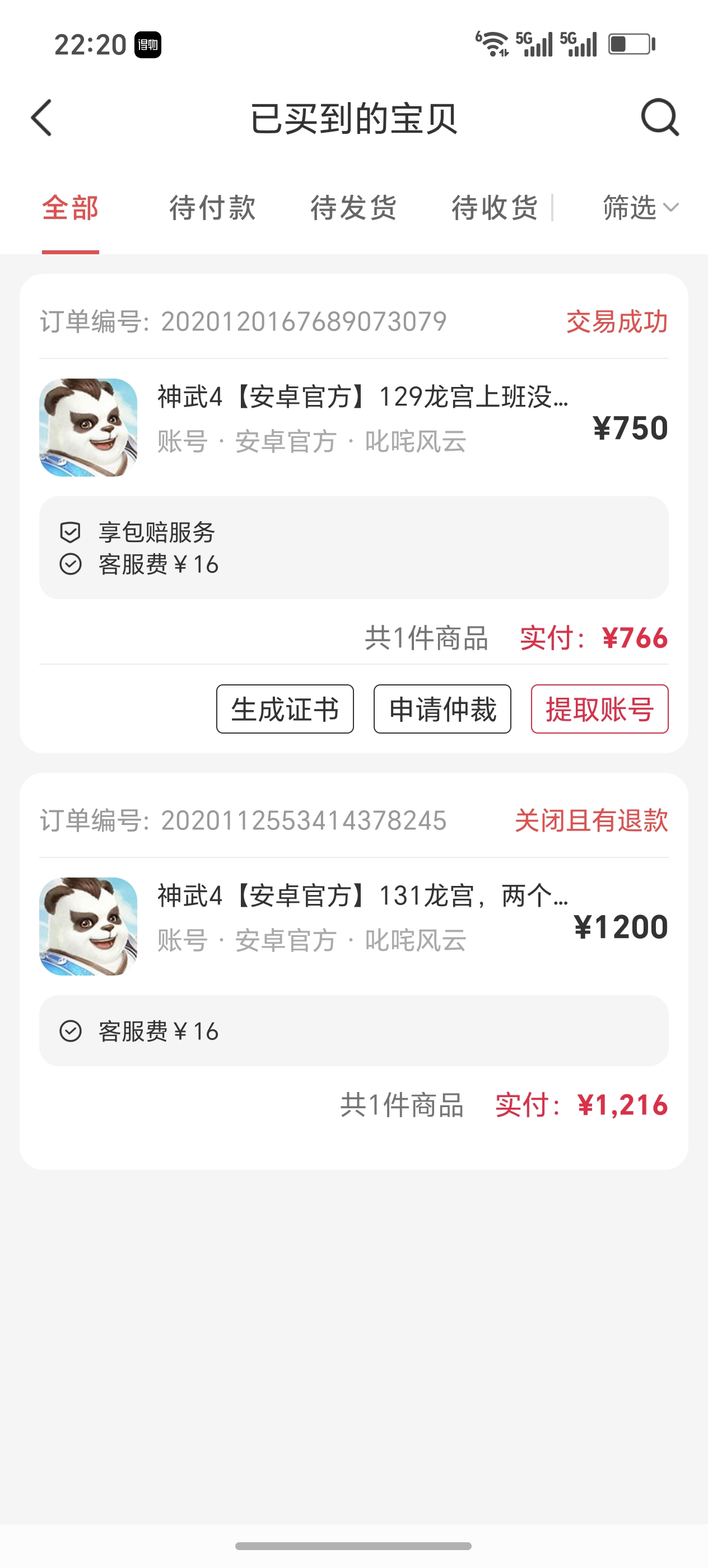The width and height of the screenshot is (708, 1568).
Task: Tap the 生成证书 button
Action: pyautogui.click(x=285, y=709)
